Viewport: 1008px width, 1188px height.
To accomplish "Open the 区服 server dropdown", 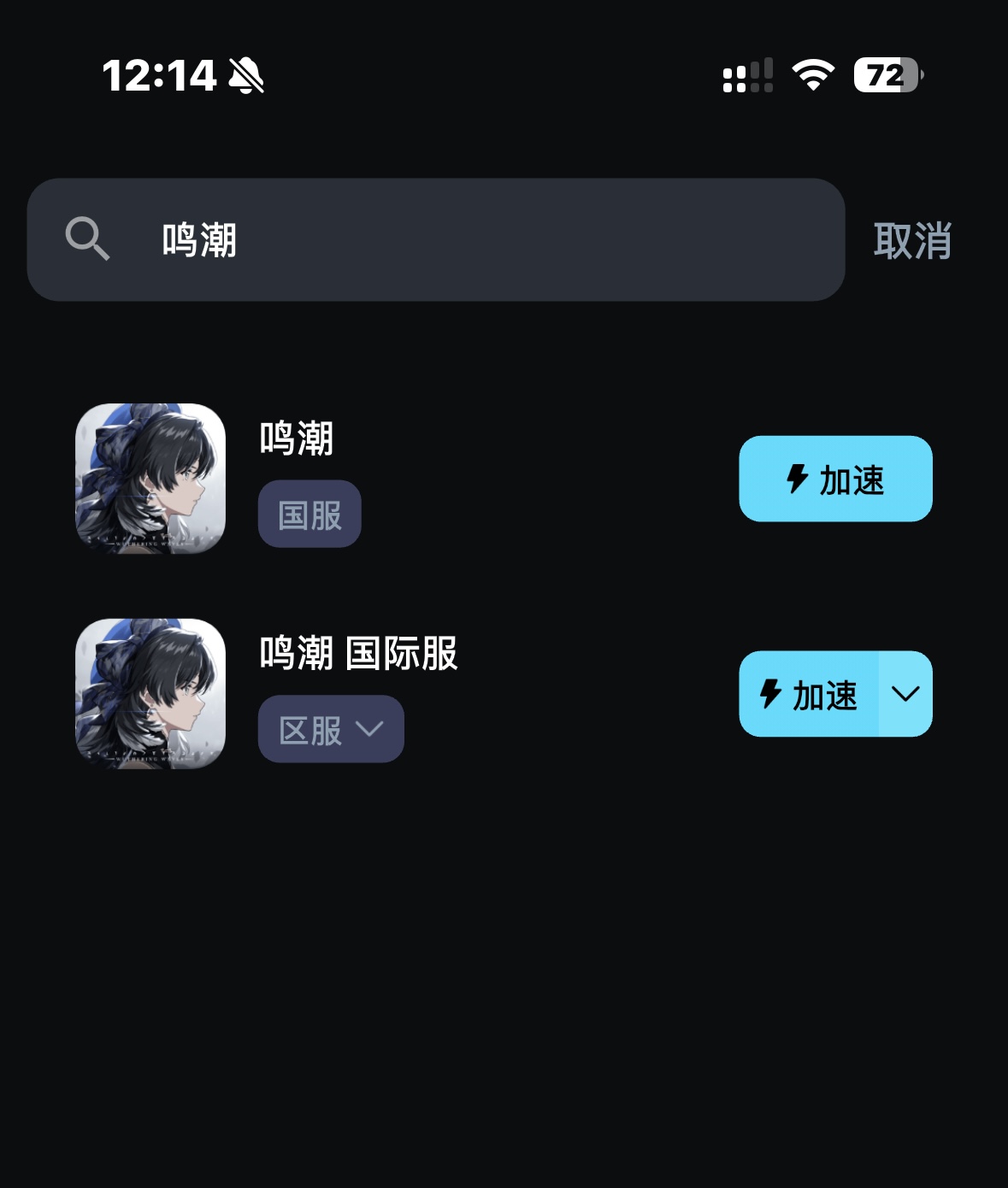I will 331,729.
